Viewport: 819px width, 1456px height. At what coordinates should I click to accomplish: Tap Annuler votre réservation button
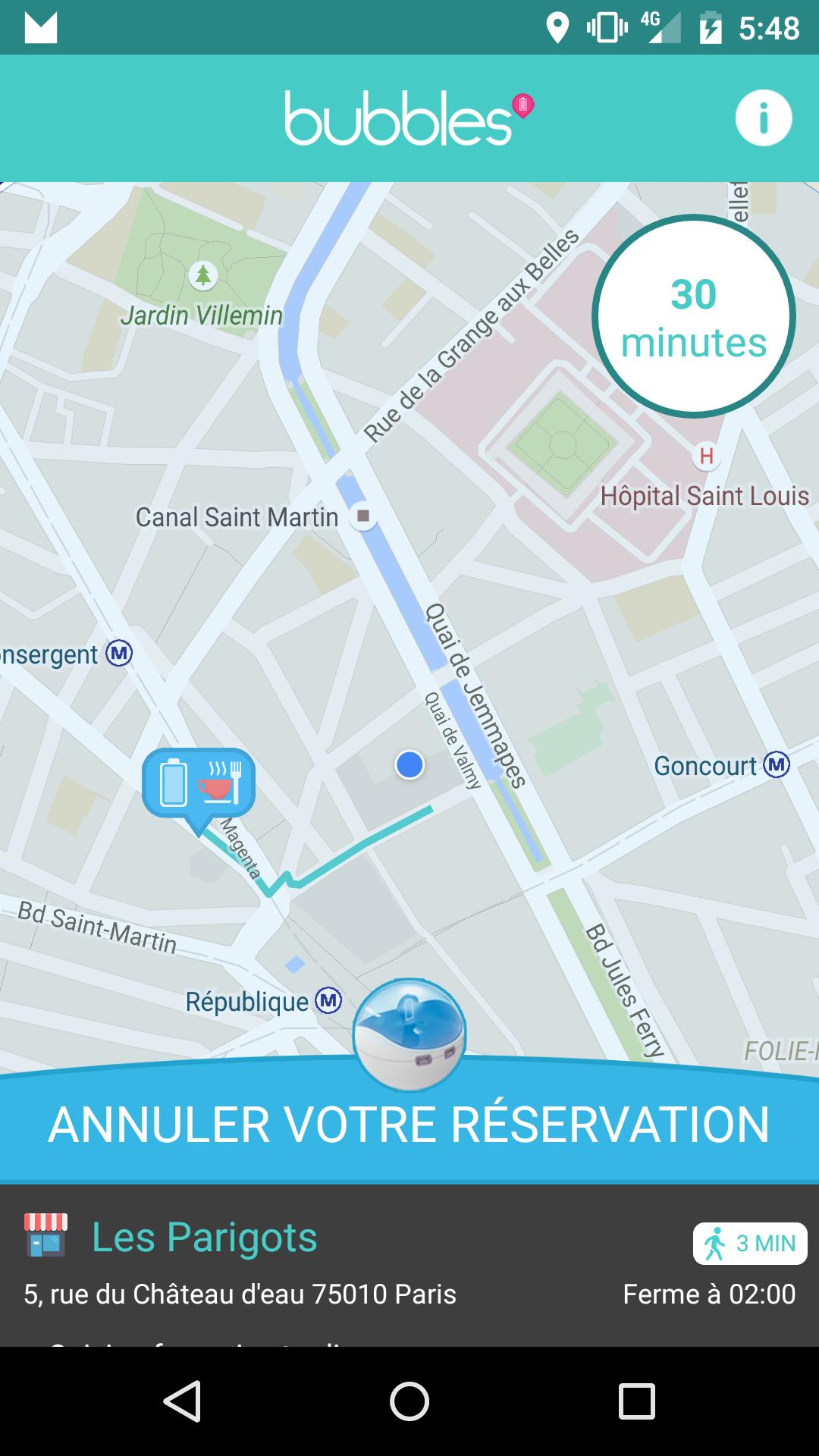(409, 1124)
